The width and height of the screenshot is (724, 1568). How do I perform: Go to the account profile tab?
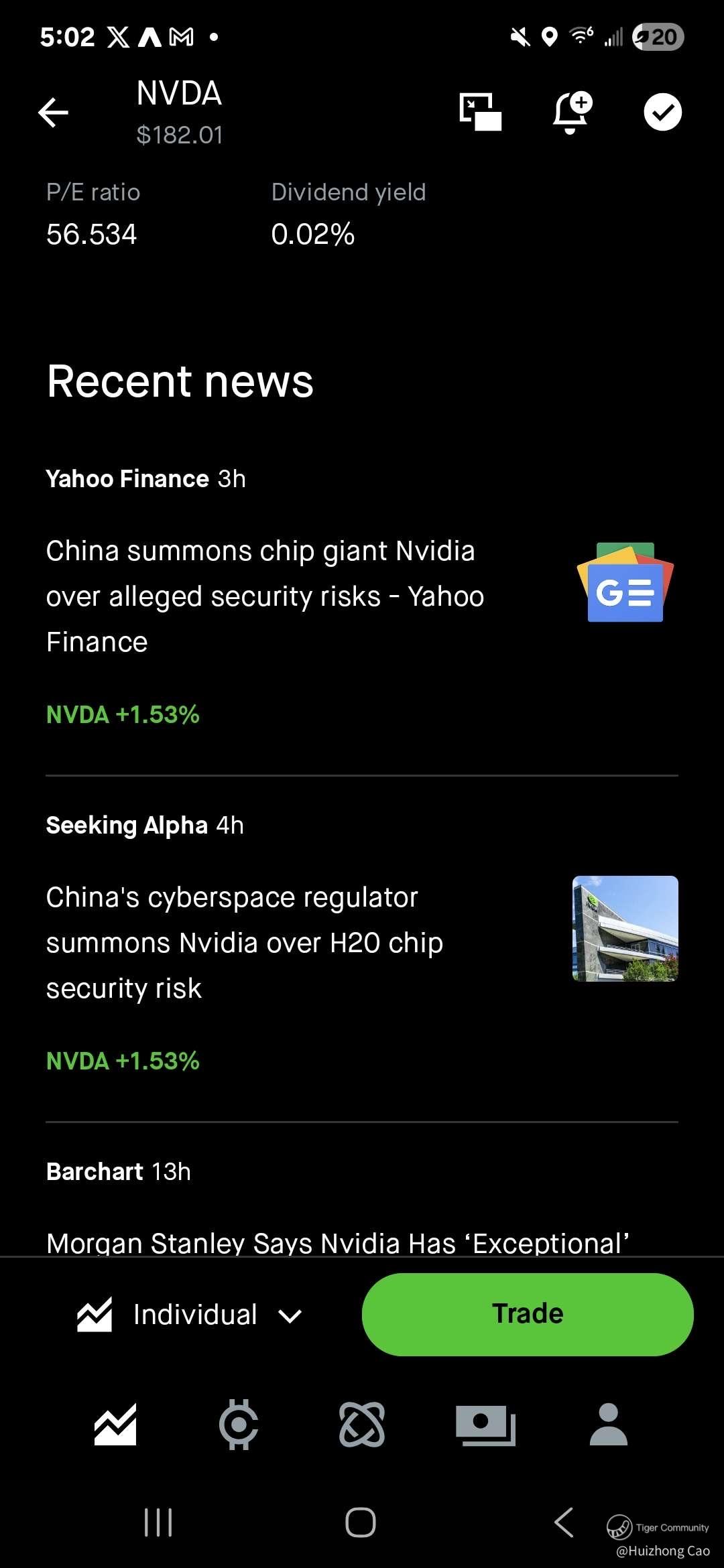(x=608, y=1425)
